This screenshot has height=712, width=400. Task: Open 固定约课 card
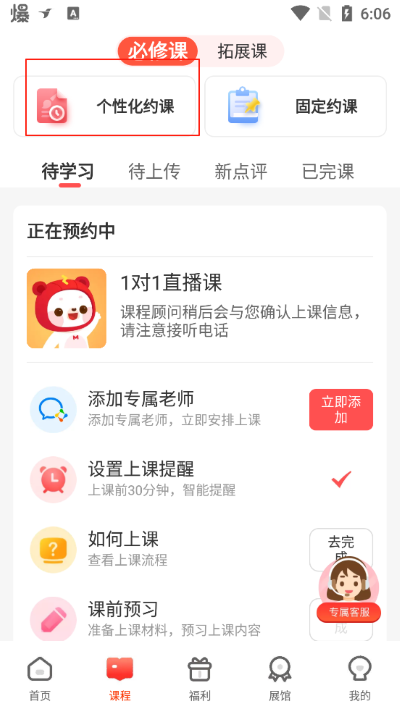[296, 106]
